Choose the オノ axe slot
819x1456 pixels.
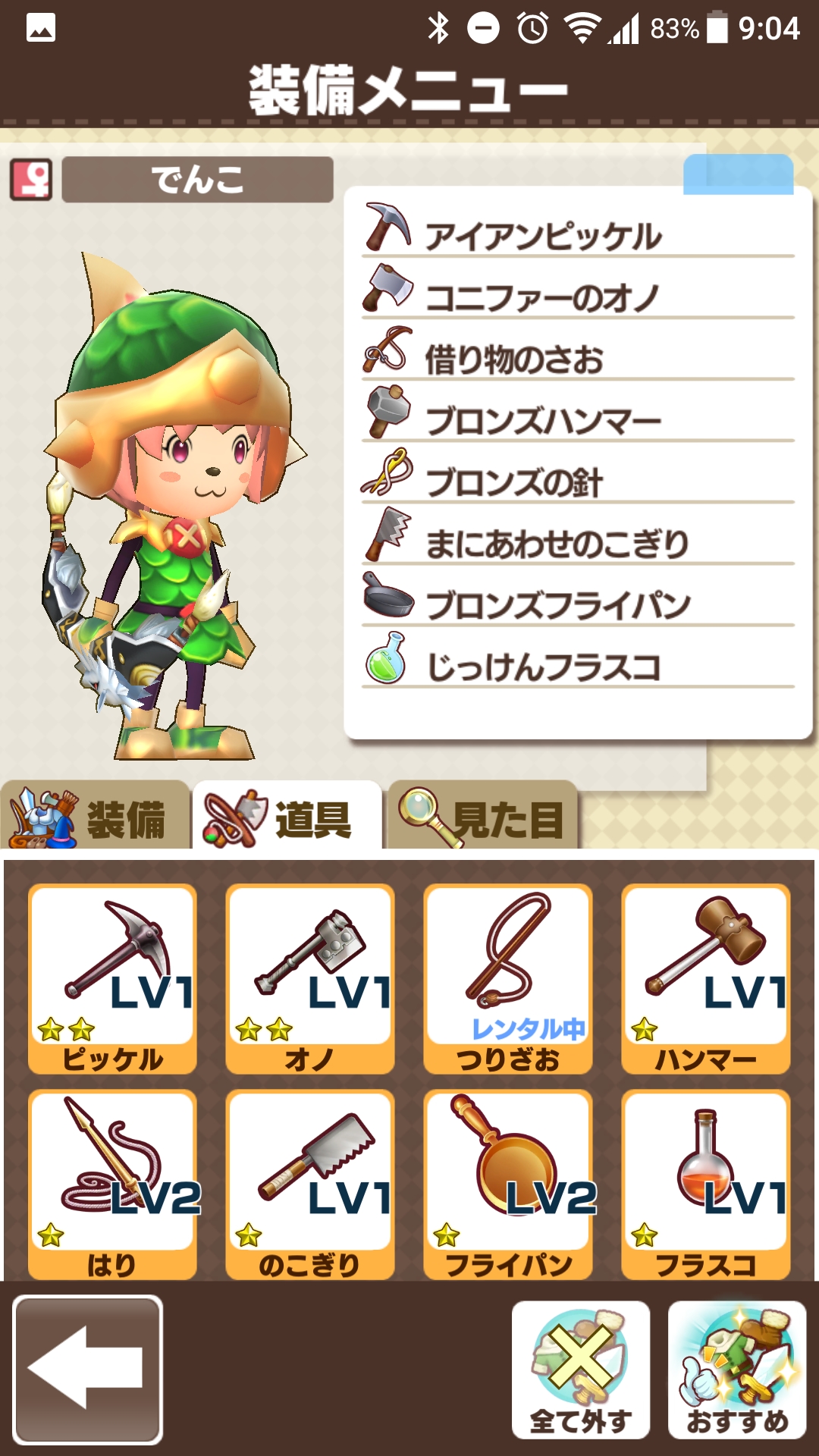click(x=309, y=979)
